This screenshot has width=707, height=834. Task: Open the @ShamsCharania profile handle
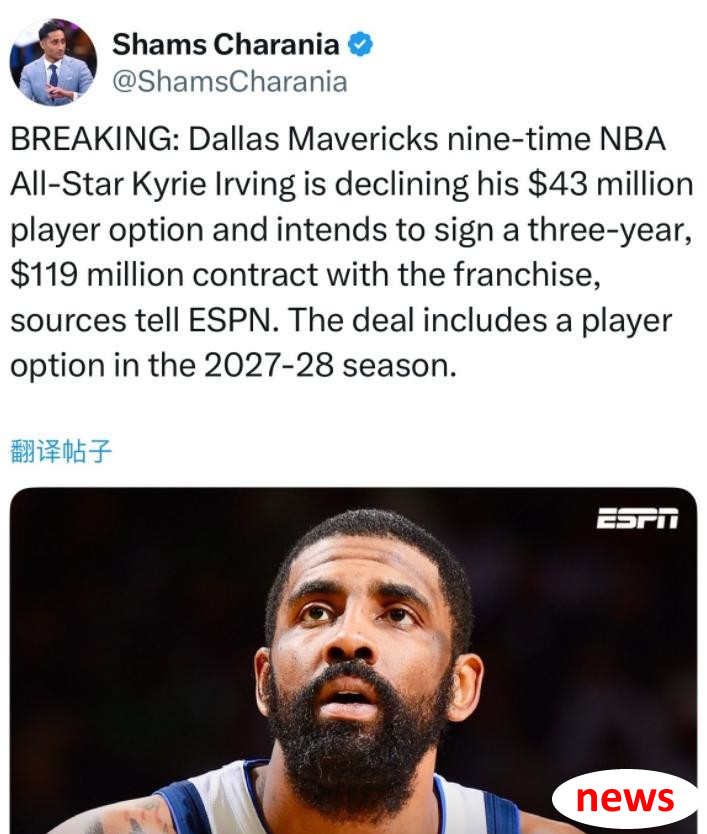pos(229,82)
